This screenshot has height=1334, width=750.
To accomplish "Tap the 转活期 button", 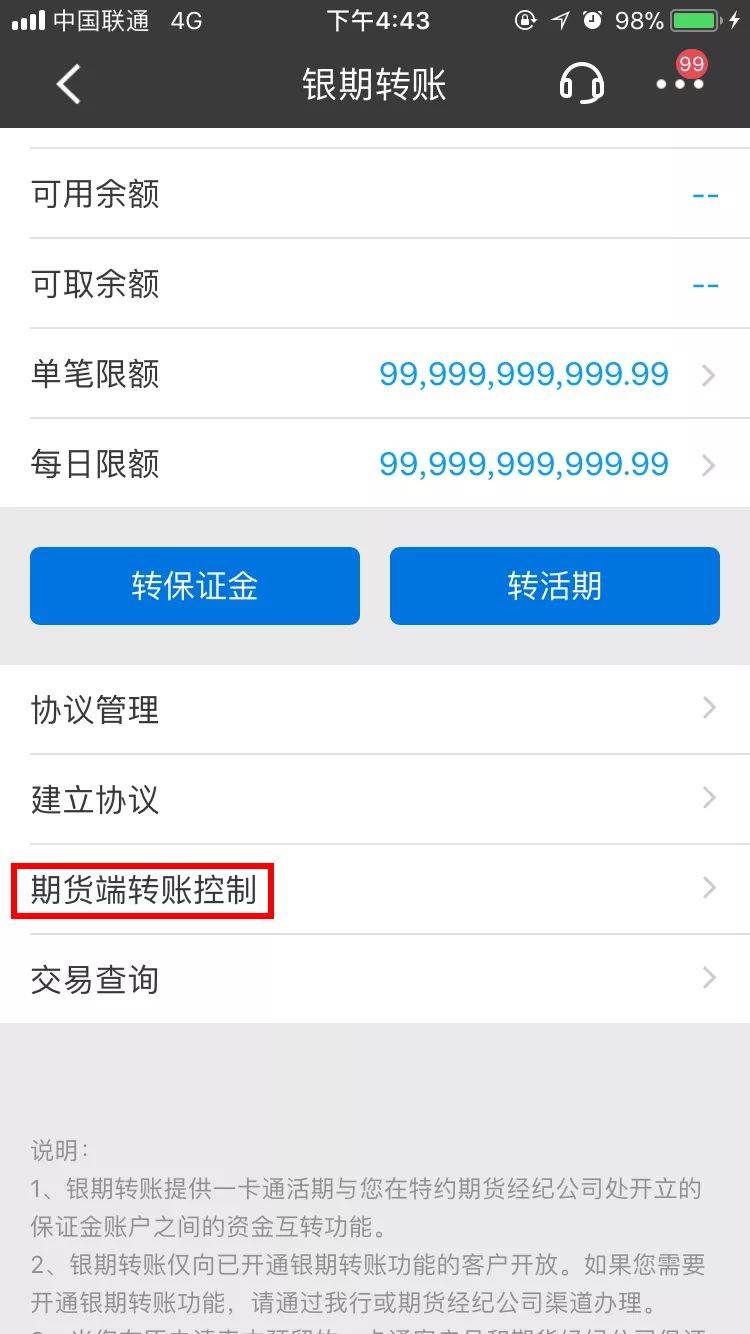I will point(555,586).
